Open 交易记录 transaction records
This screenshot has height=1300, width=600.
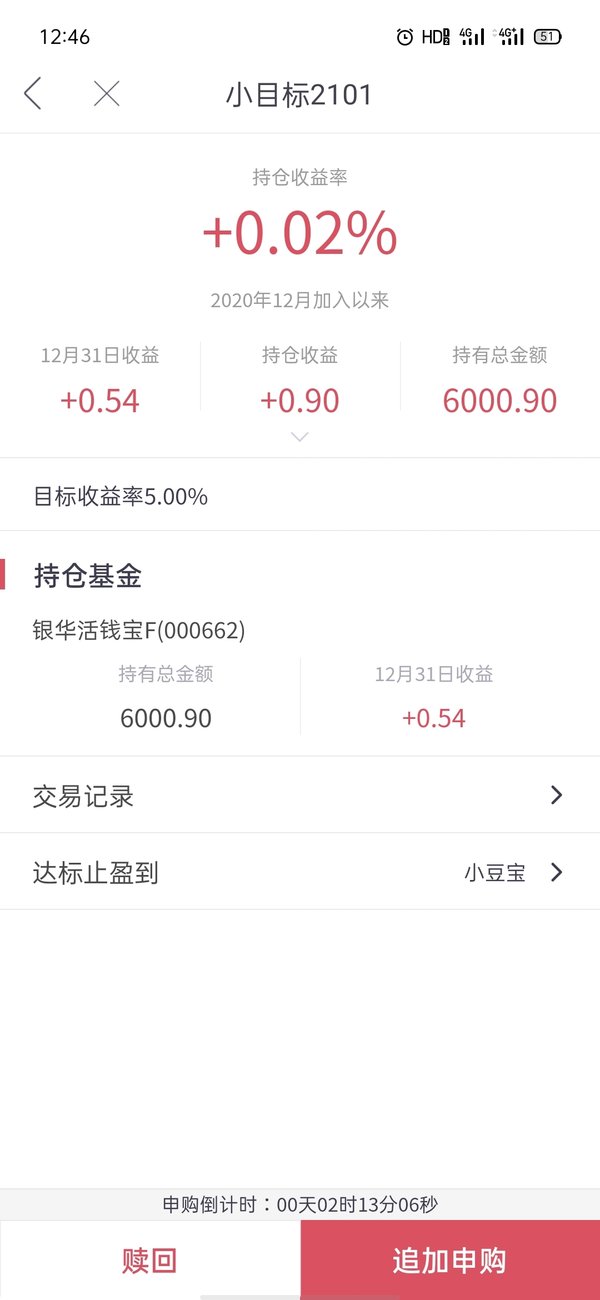300,795
